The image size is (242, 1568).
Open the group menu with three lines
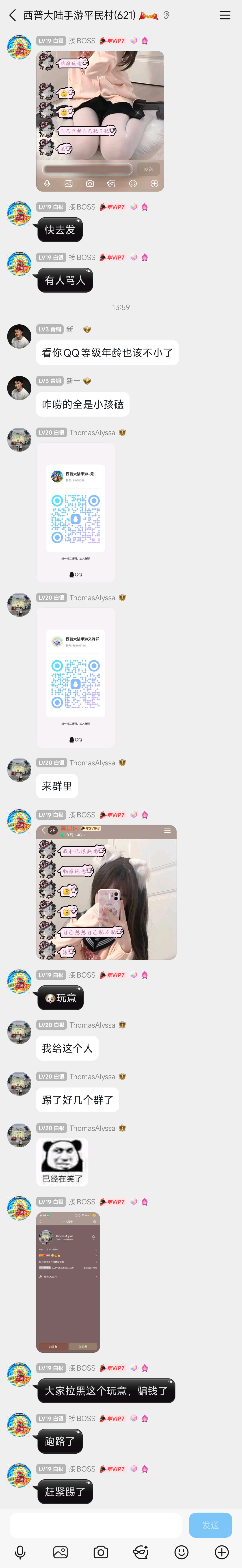point(225,15)
